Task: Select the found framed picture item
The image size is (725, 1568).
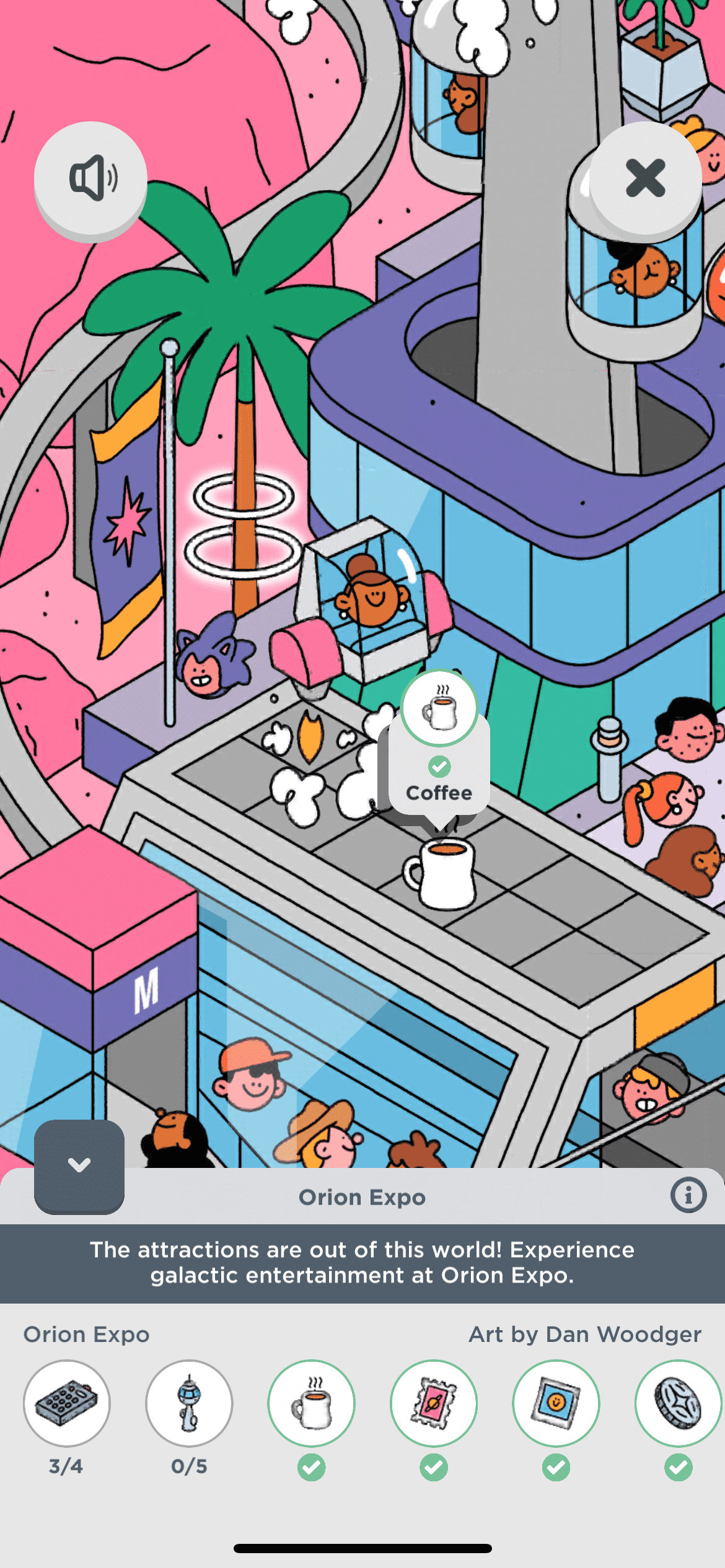Action: [556, 1403]
